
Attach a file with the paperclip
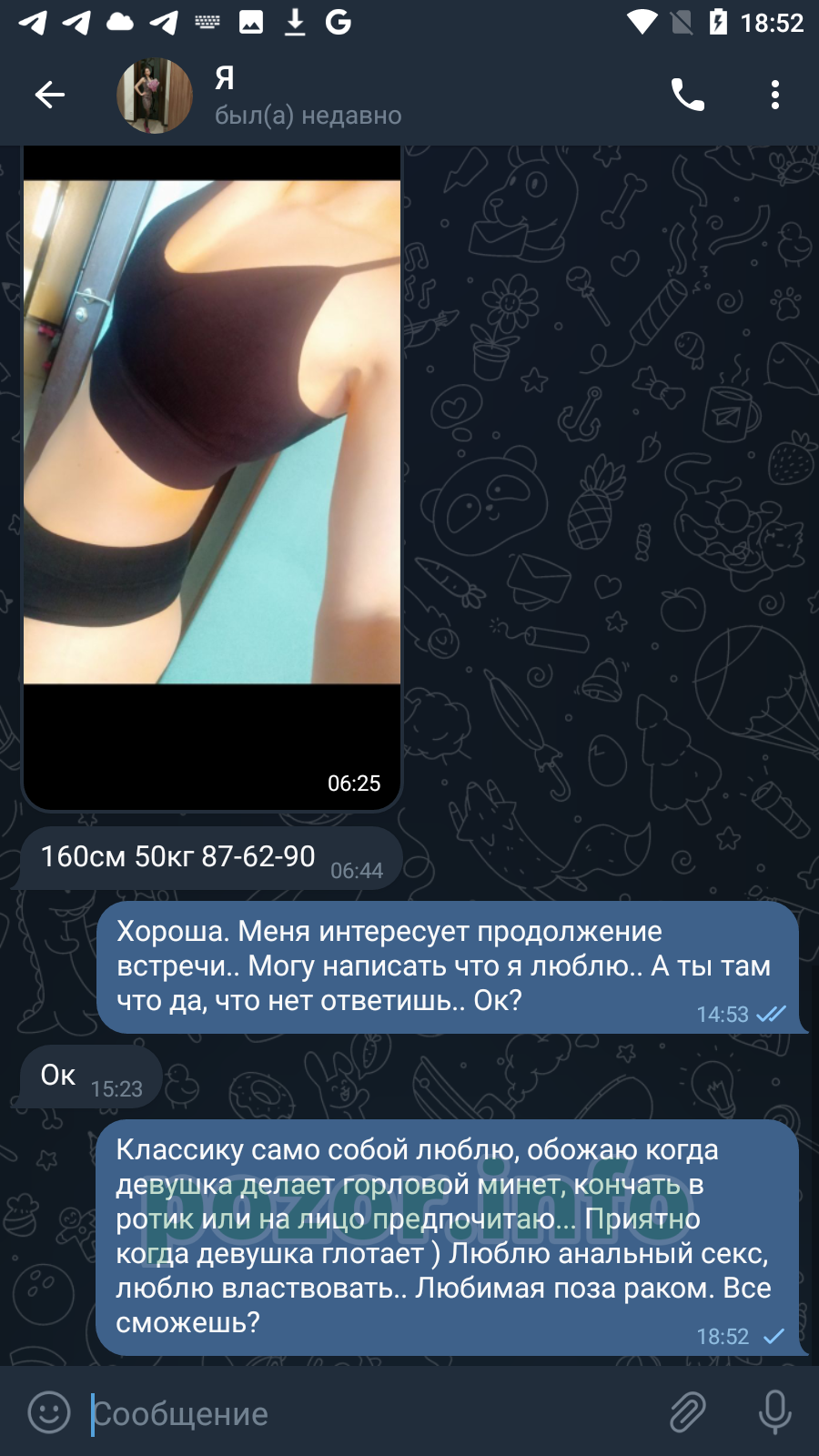(x=688, y=1412)
